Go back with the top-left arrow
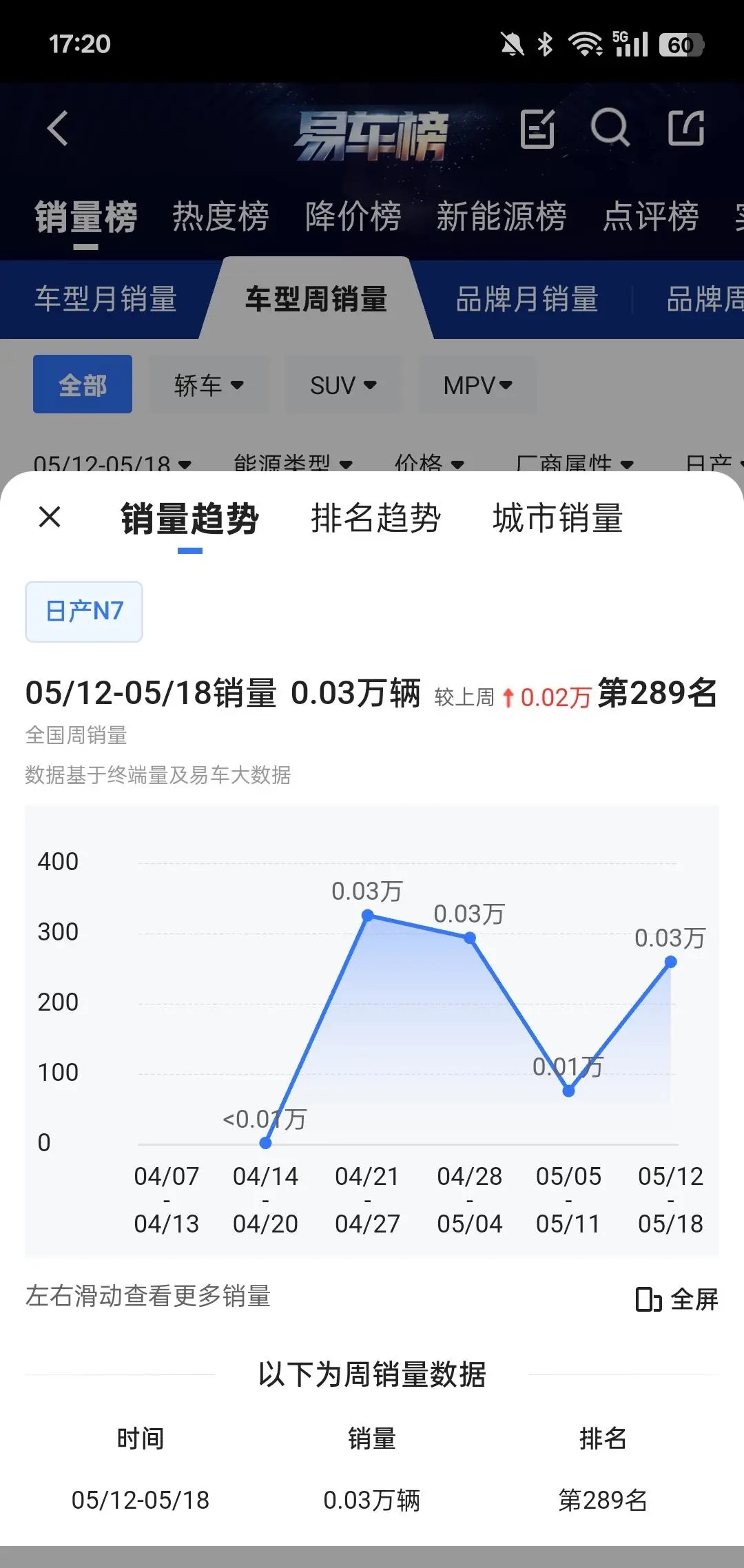The image size is (744, 1568). 58,128
